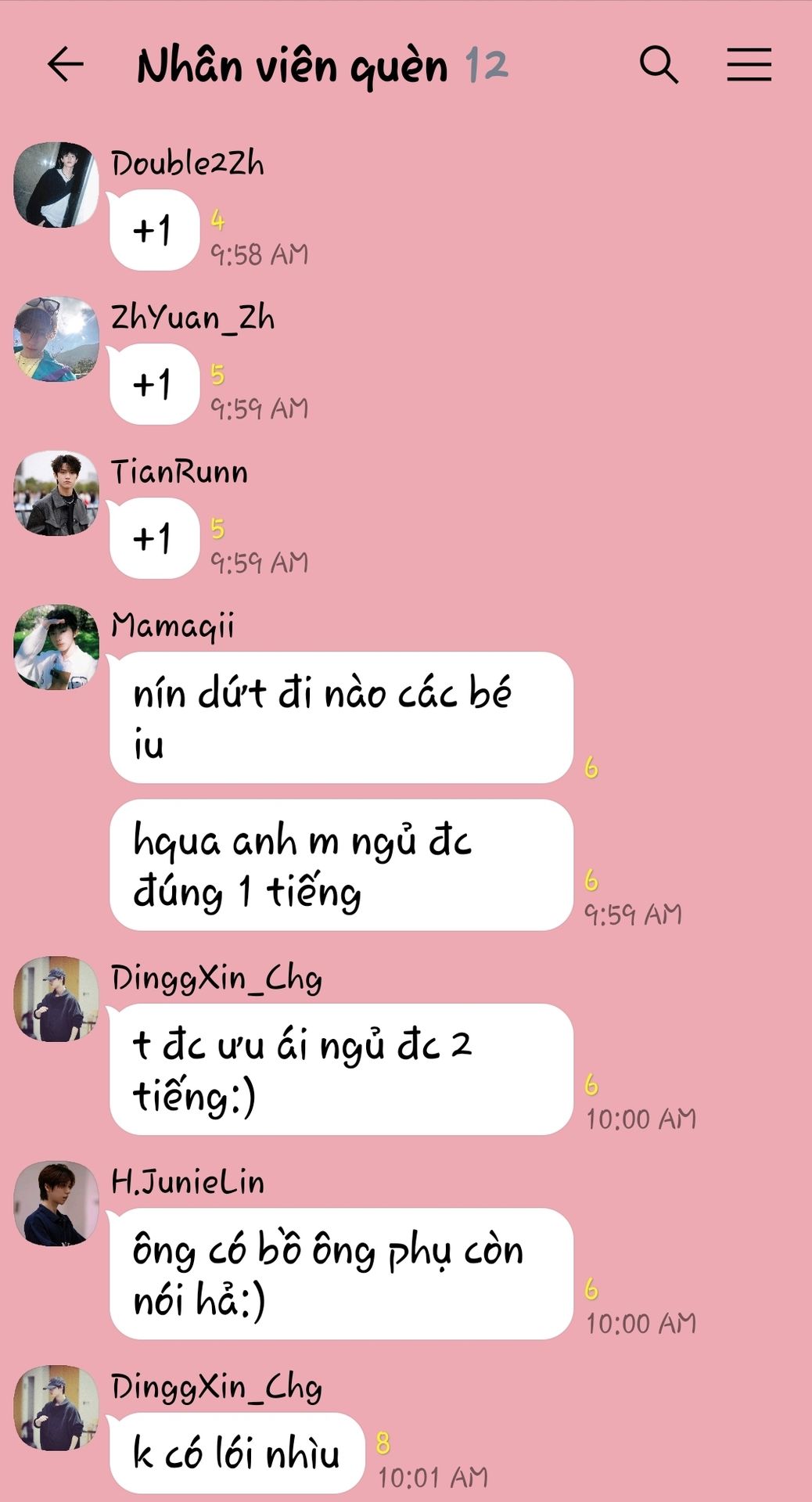Open Double2Zh's profile picture
812x1502 pixels.
pyautogui.click(x=56, y=185)
